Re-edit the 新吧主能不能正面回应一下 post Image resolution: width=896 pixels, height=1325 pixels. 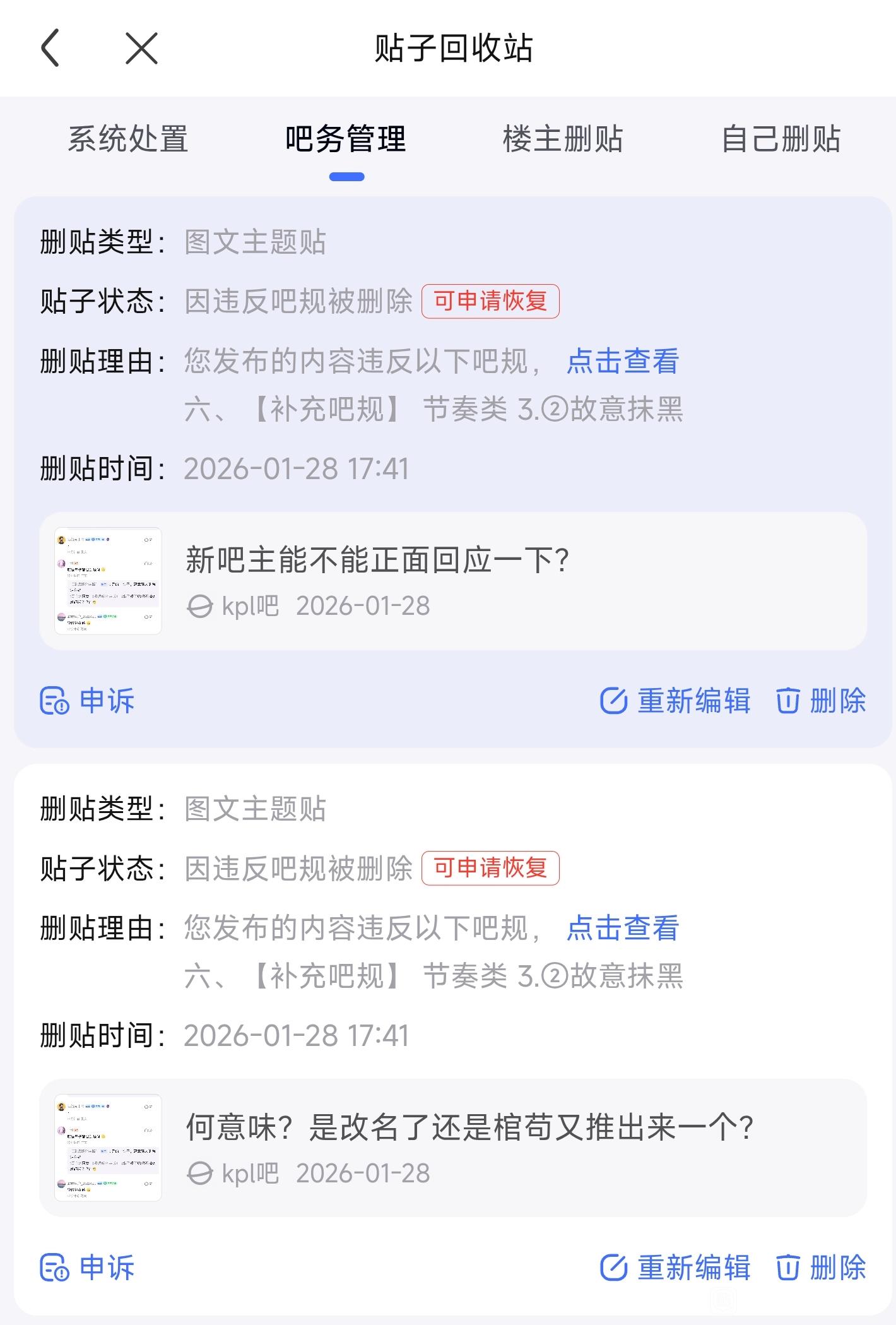click(675, 701)
